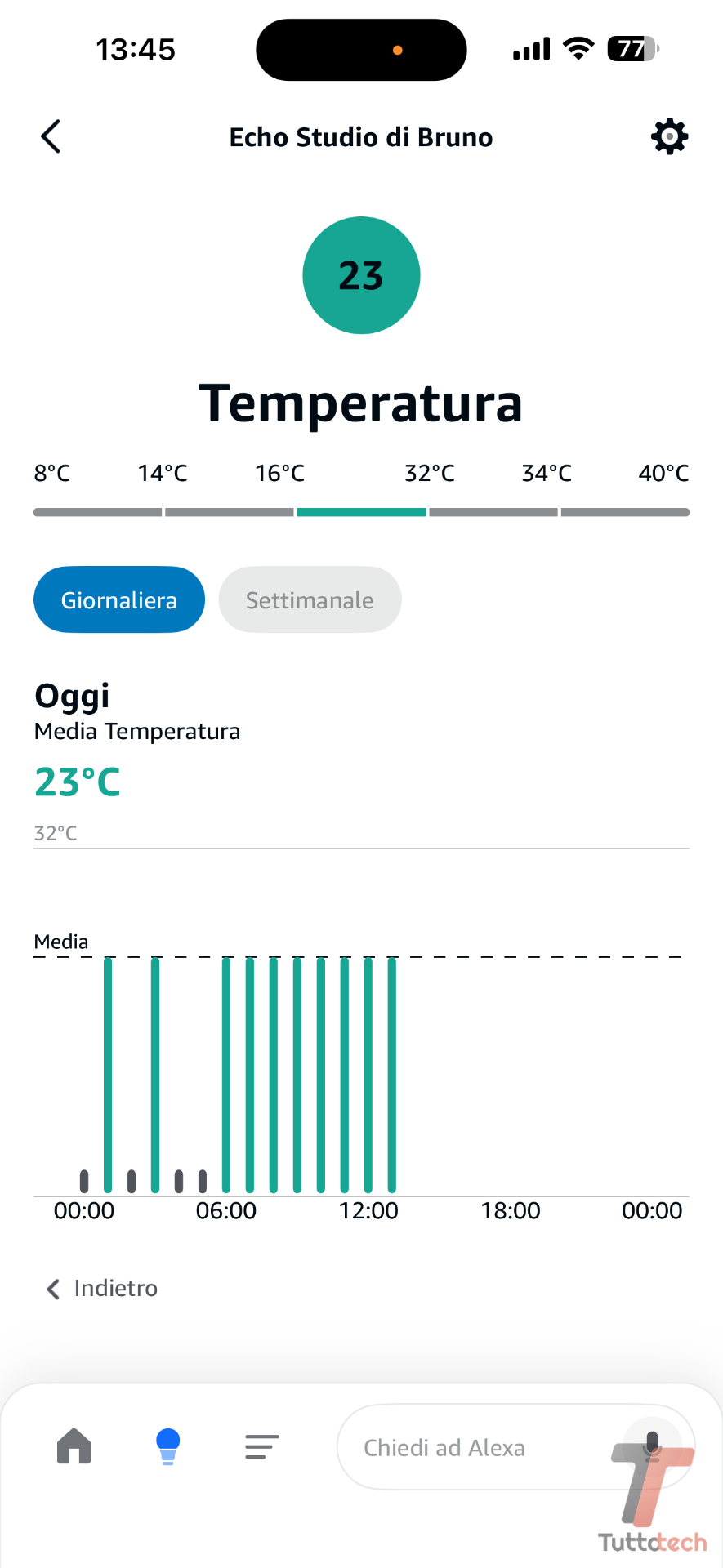The width and height of the screenshot is (723, 1568).
Task: Open the device settings gear
Action: coord(669,136)
